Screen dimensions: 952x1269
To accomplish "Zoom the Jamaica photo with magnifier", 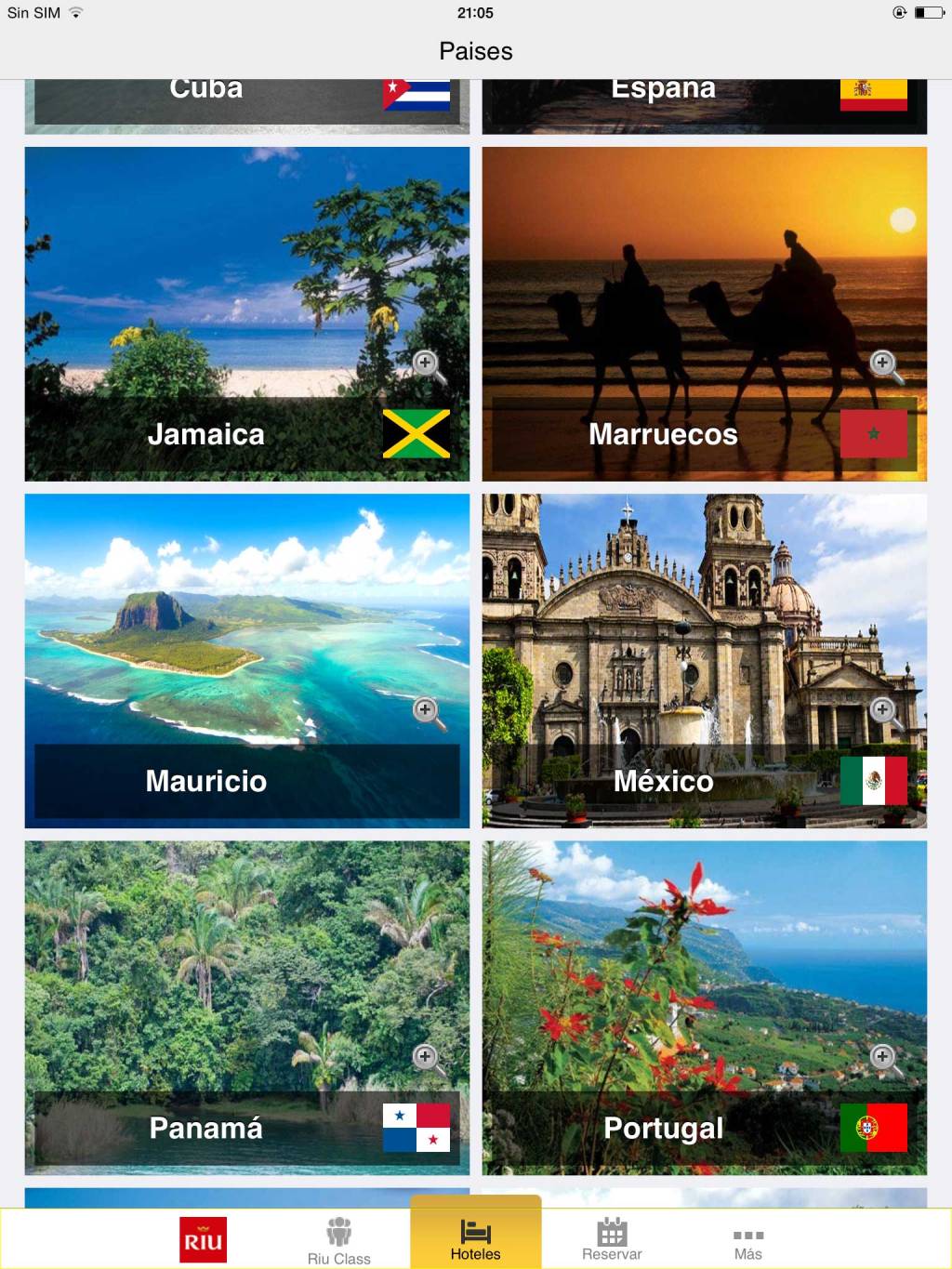I will (427, 364).
